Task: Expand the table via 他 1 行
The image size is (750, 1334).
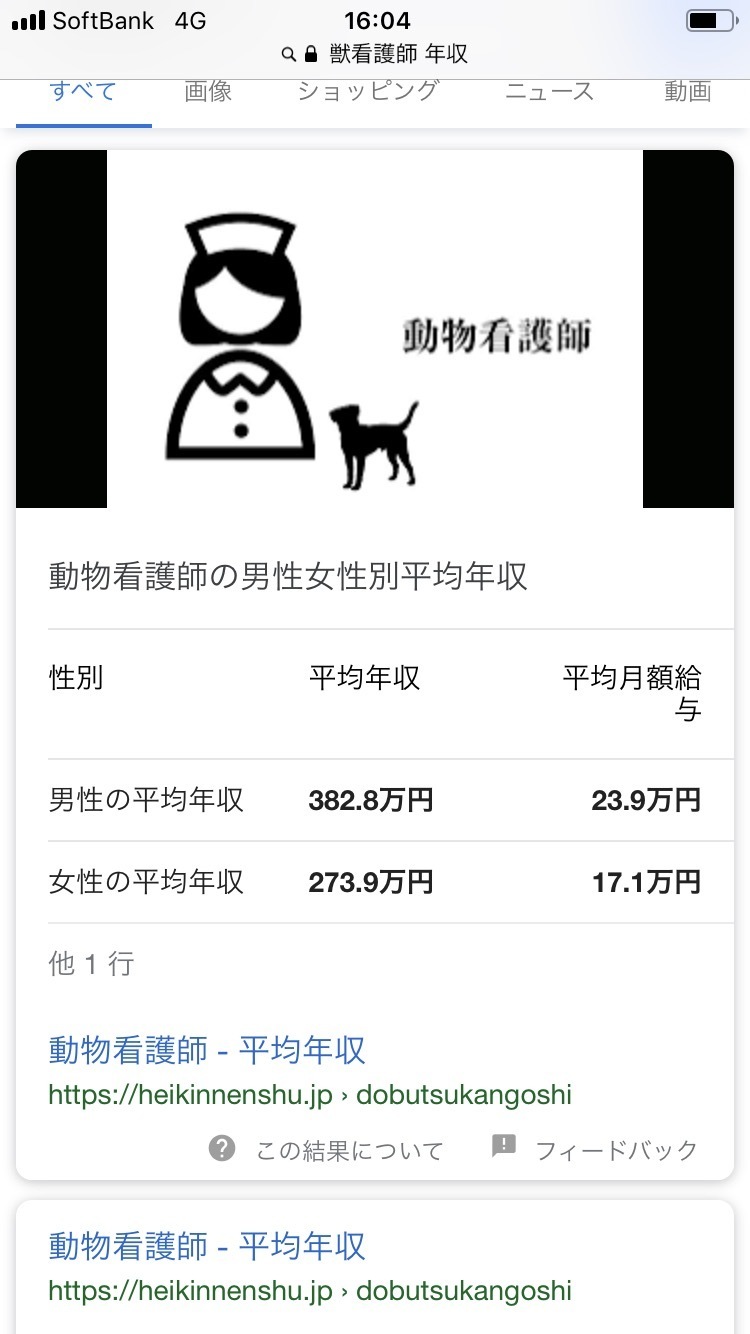Action: tap(91, 964)
